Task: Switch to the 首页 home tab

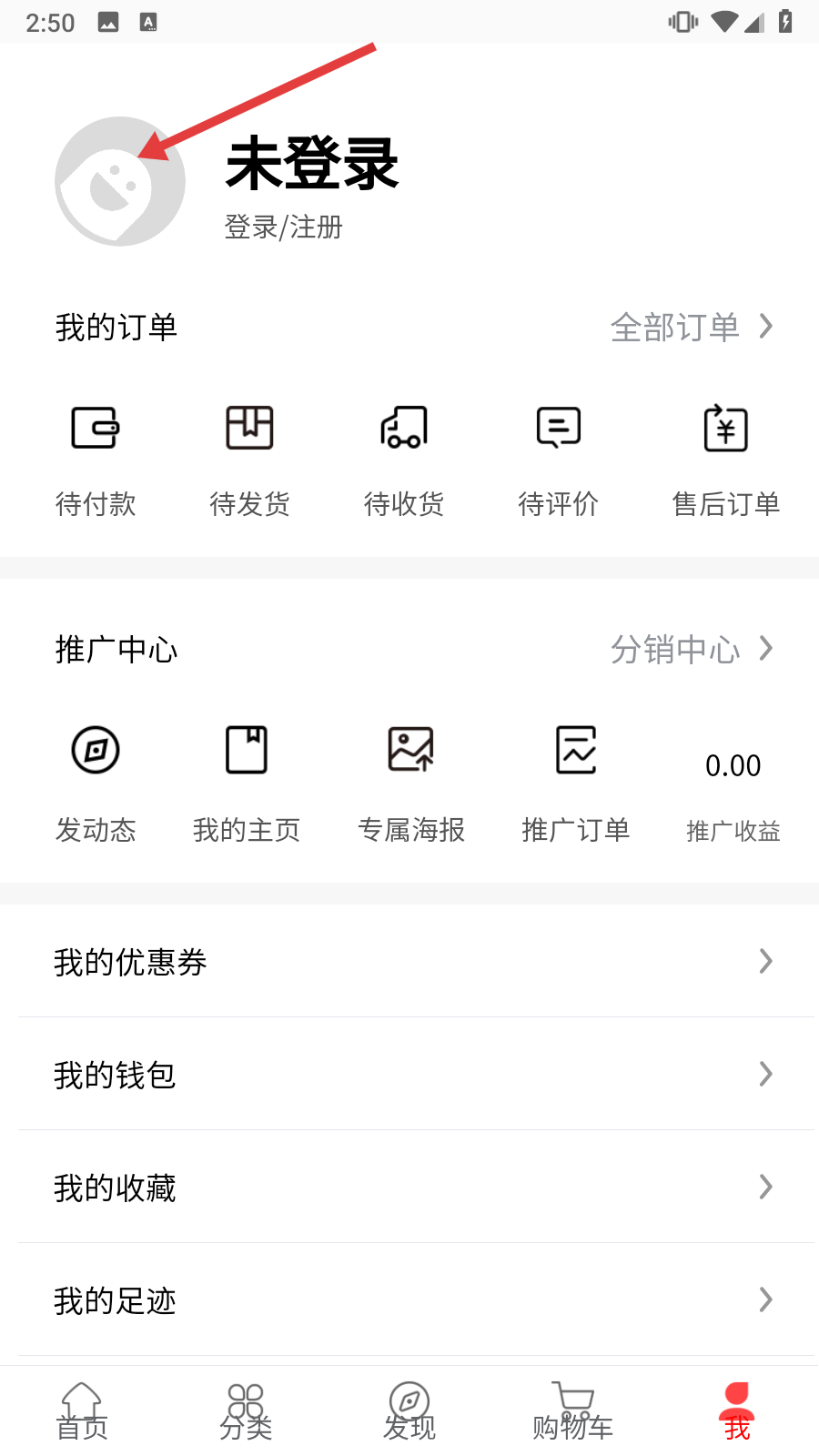Action: [x=82, y=1411]
